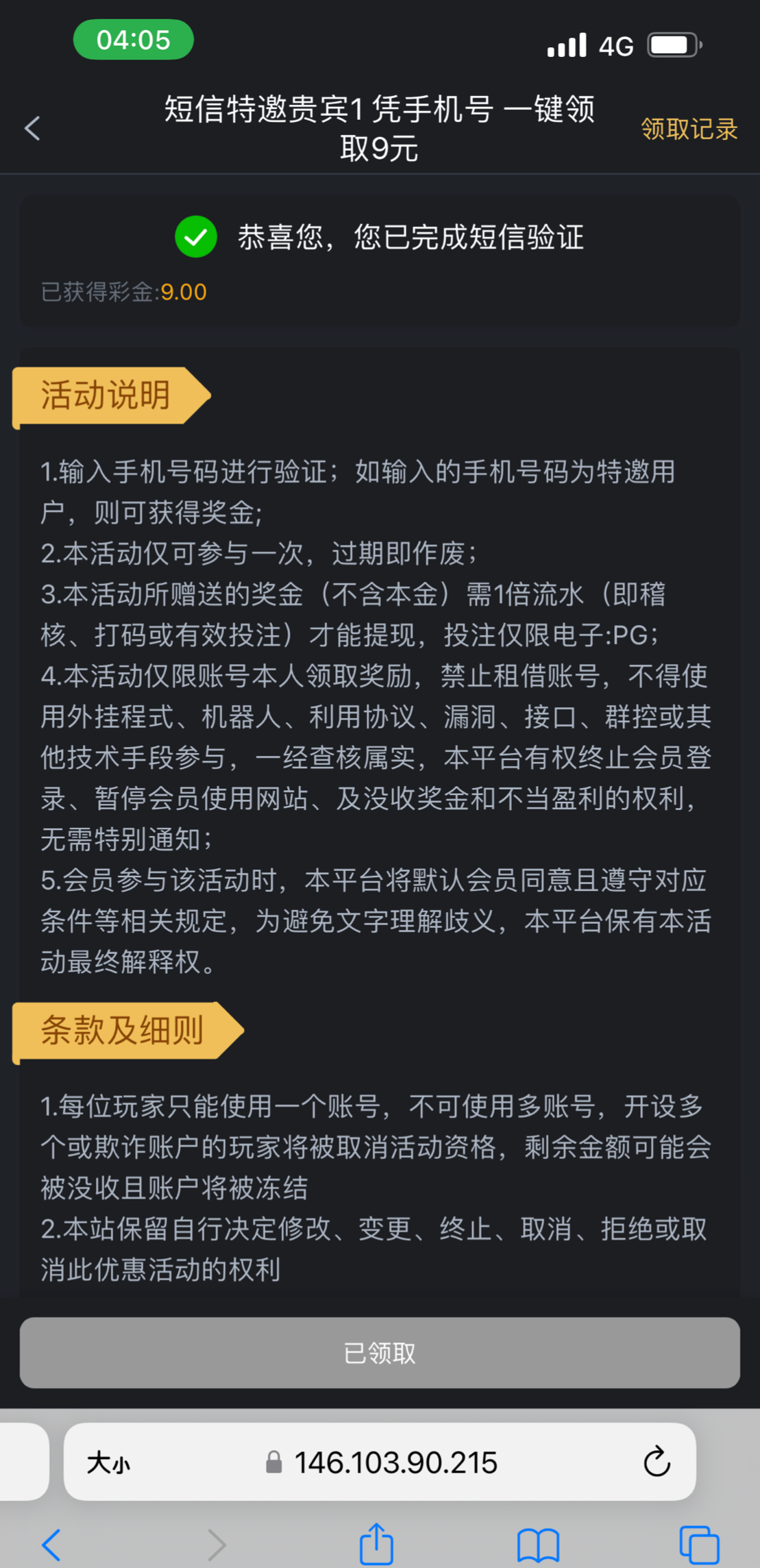Share this page from Safari toolbar

376,1543
